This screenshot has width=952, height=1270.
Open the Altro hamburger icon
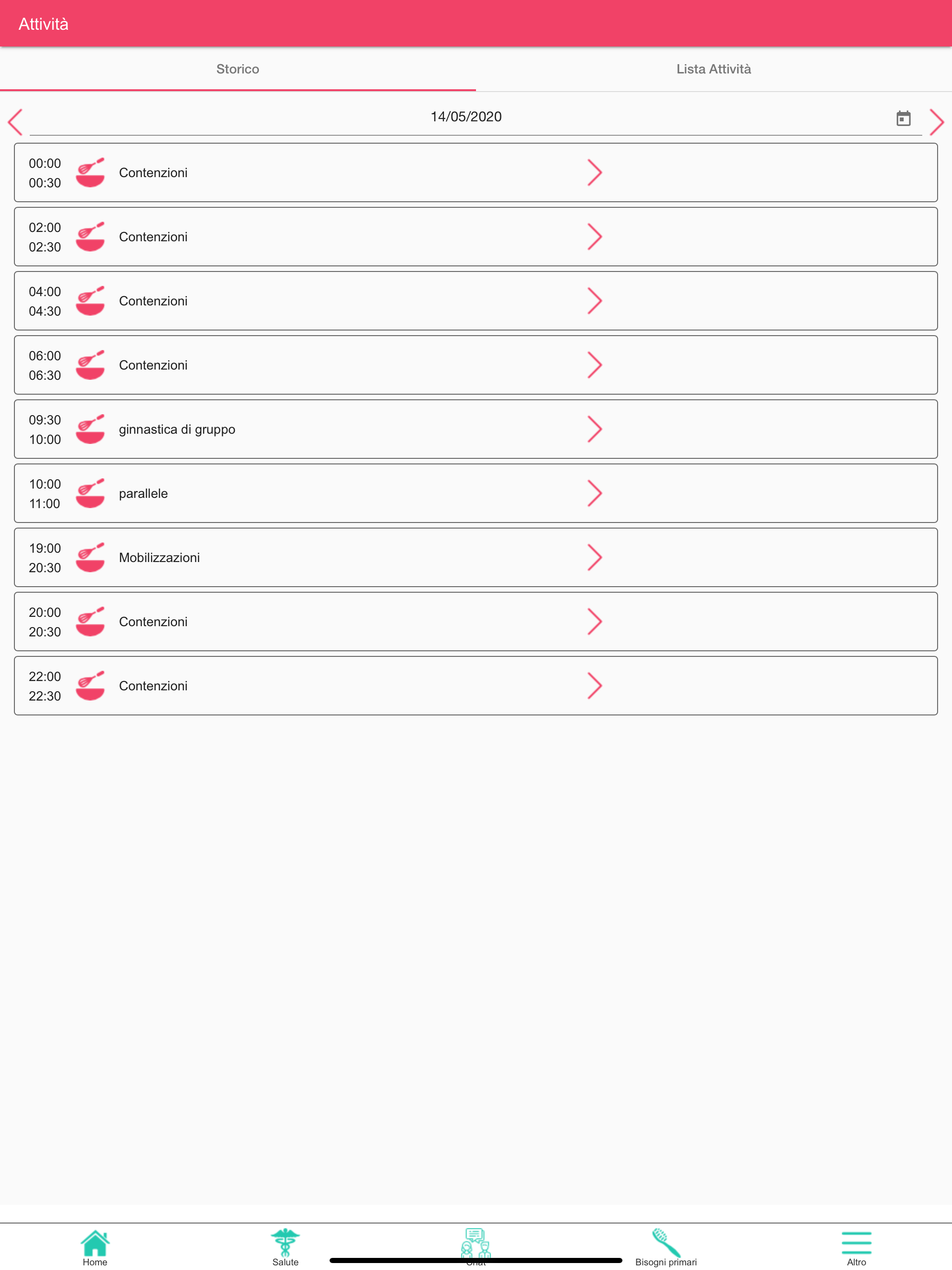click(x=856, y=1240)
